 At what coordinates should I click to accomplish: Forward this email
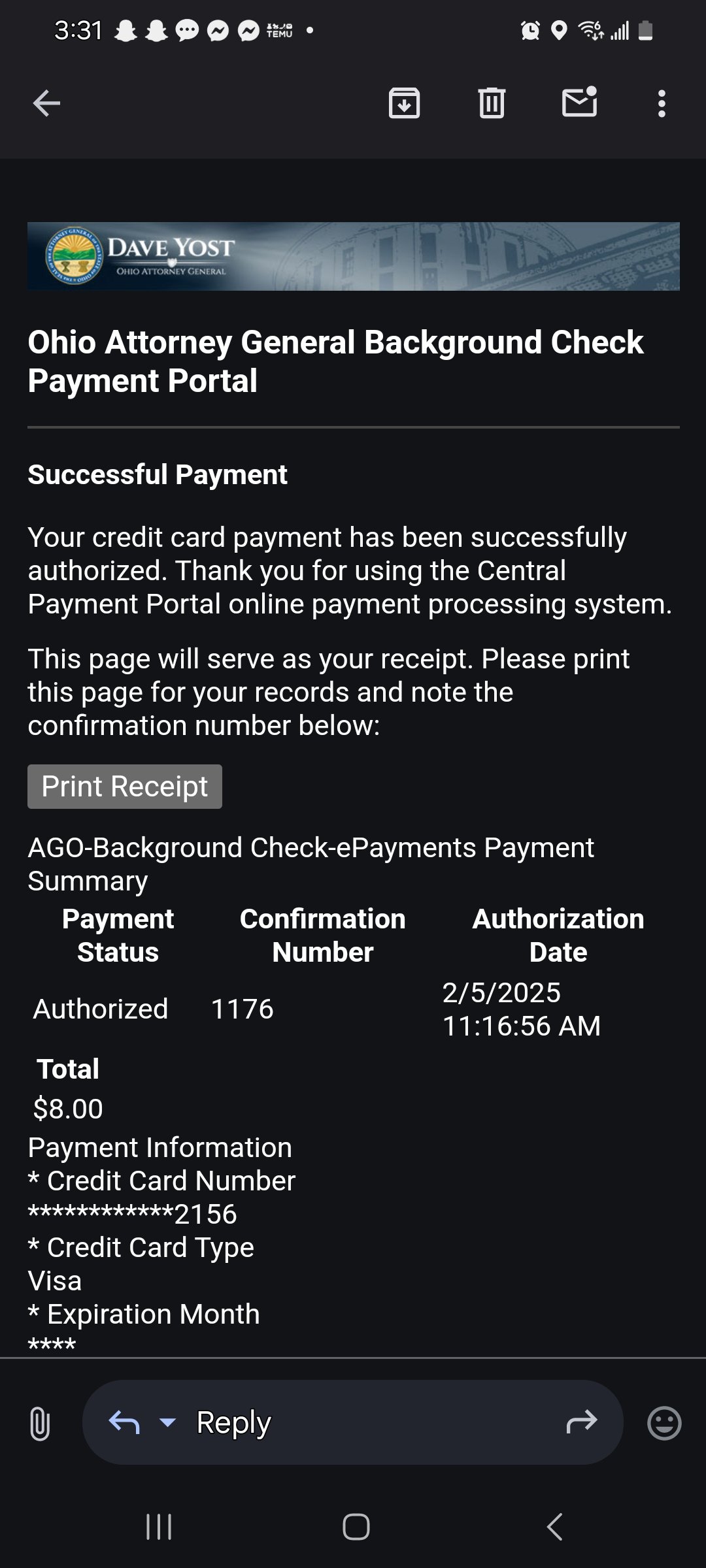581,1422
